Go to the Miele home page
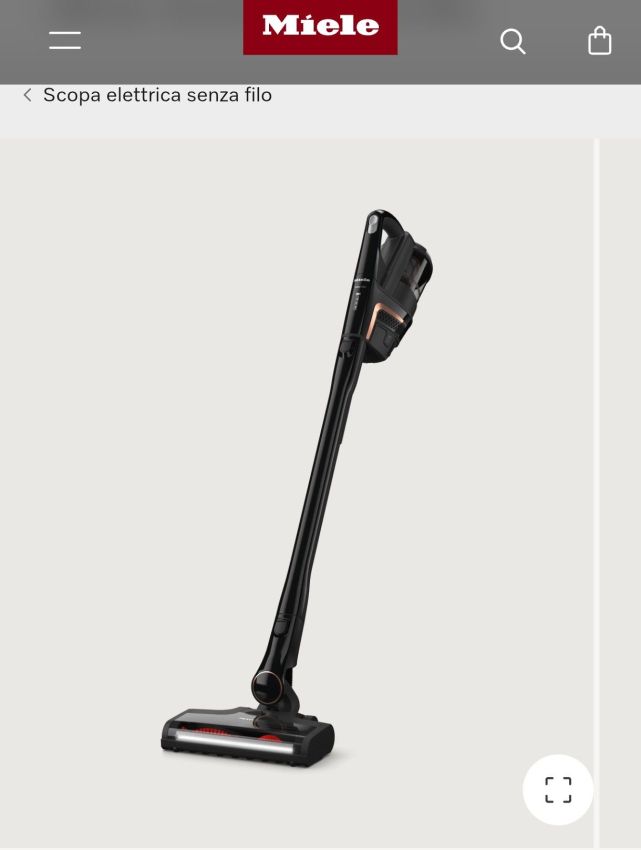Image resolution: width=641 pixels, height=850 pixels. (320, 27)
